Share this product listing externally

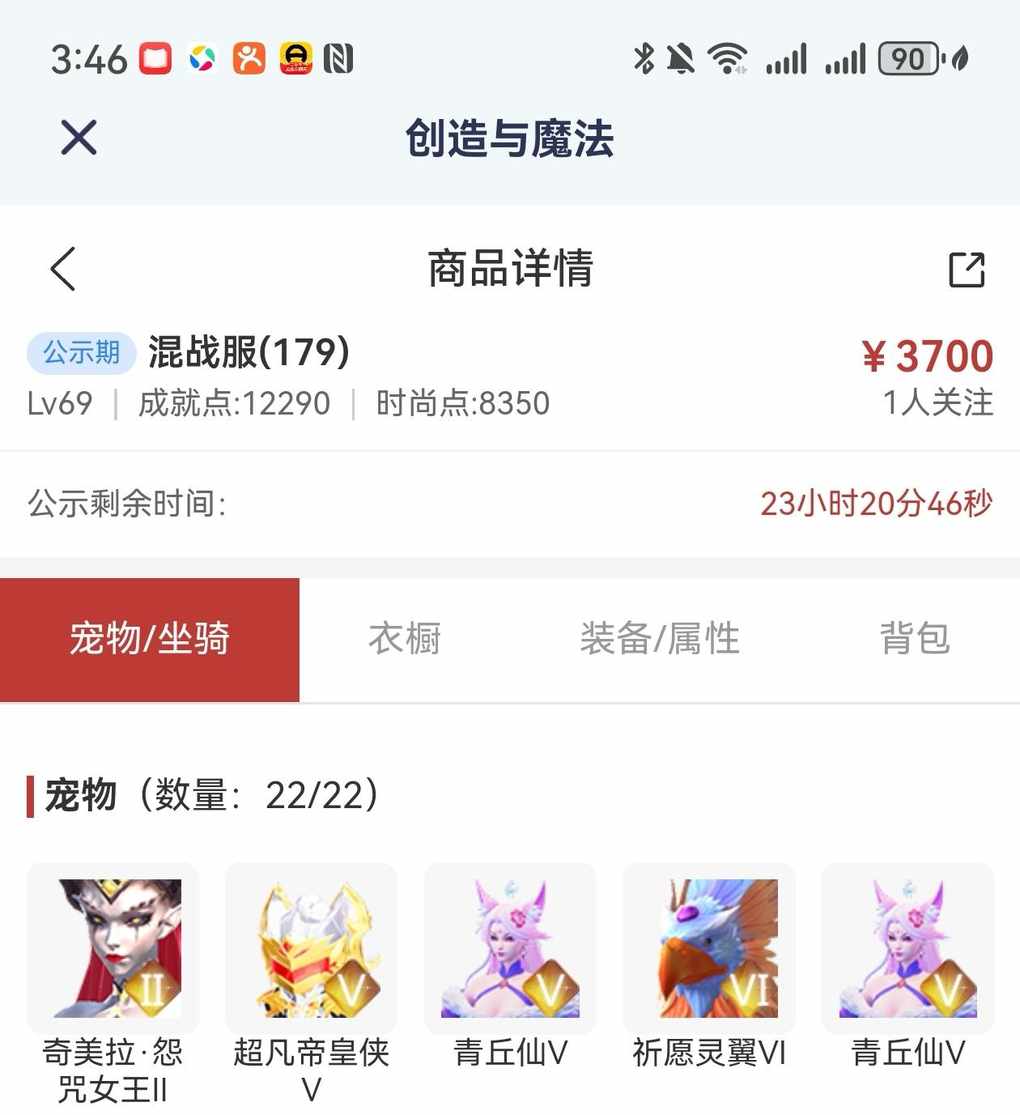tap(966, 269)
